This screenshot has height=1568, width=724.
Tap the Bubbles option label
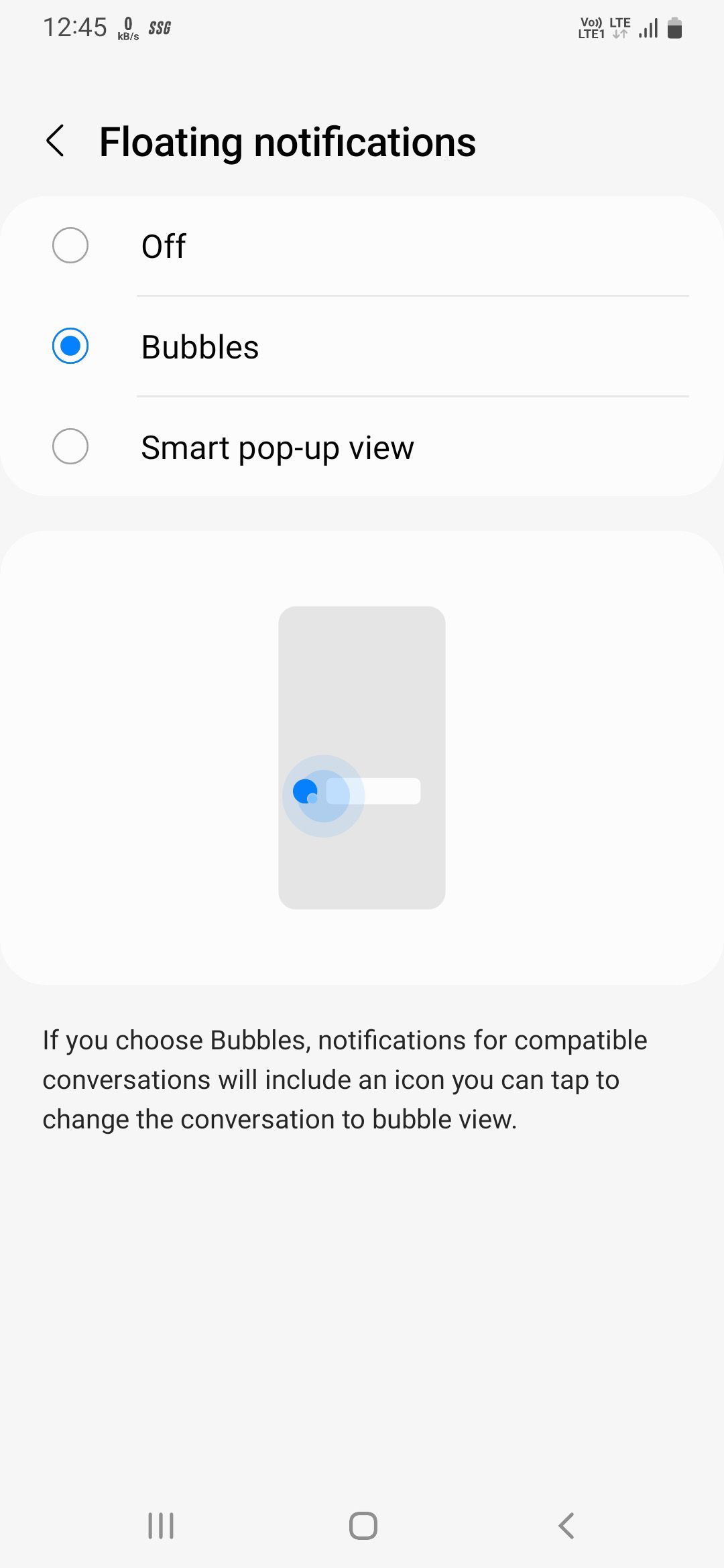click(200, 346)
